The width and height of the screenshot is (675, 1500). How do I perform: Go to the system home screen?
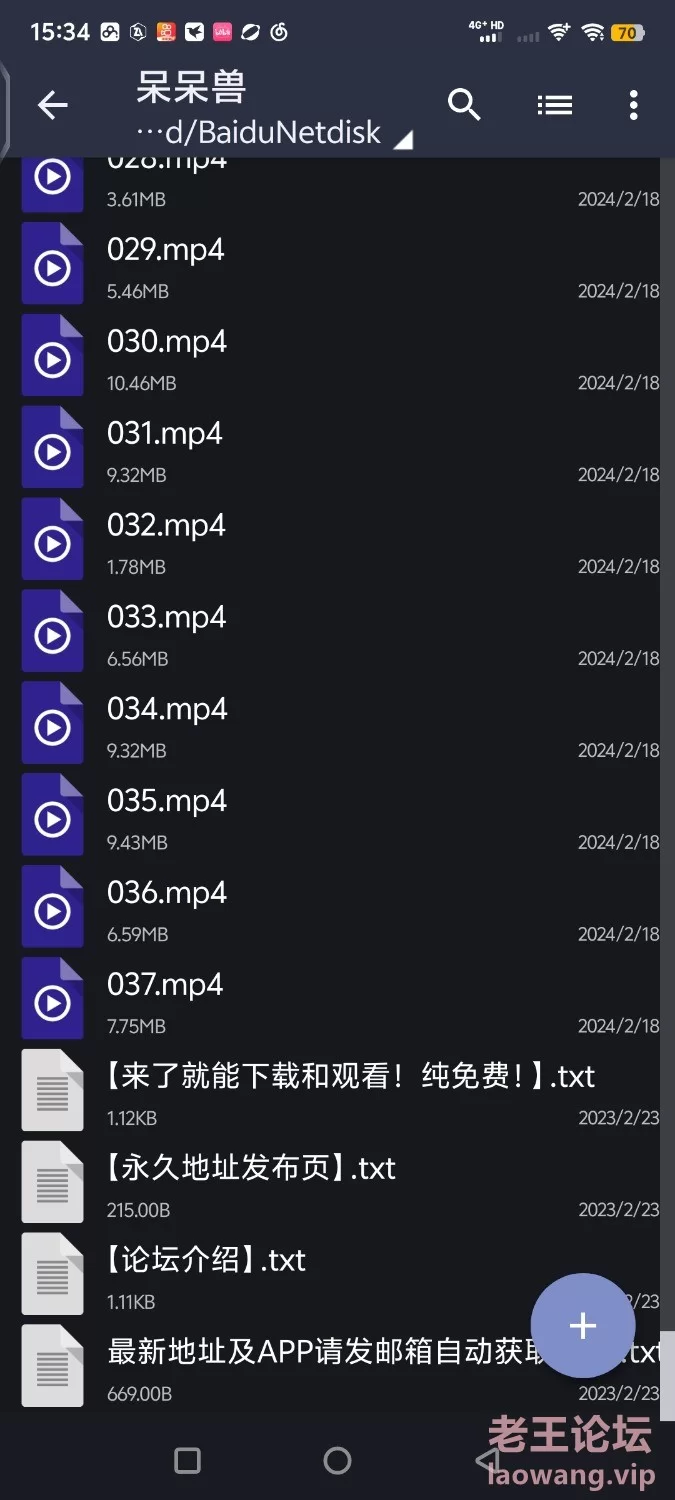(338, 1461)
